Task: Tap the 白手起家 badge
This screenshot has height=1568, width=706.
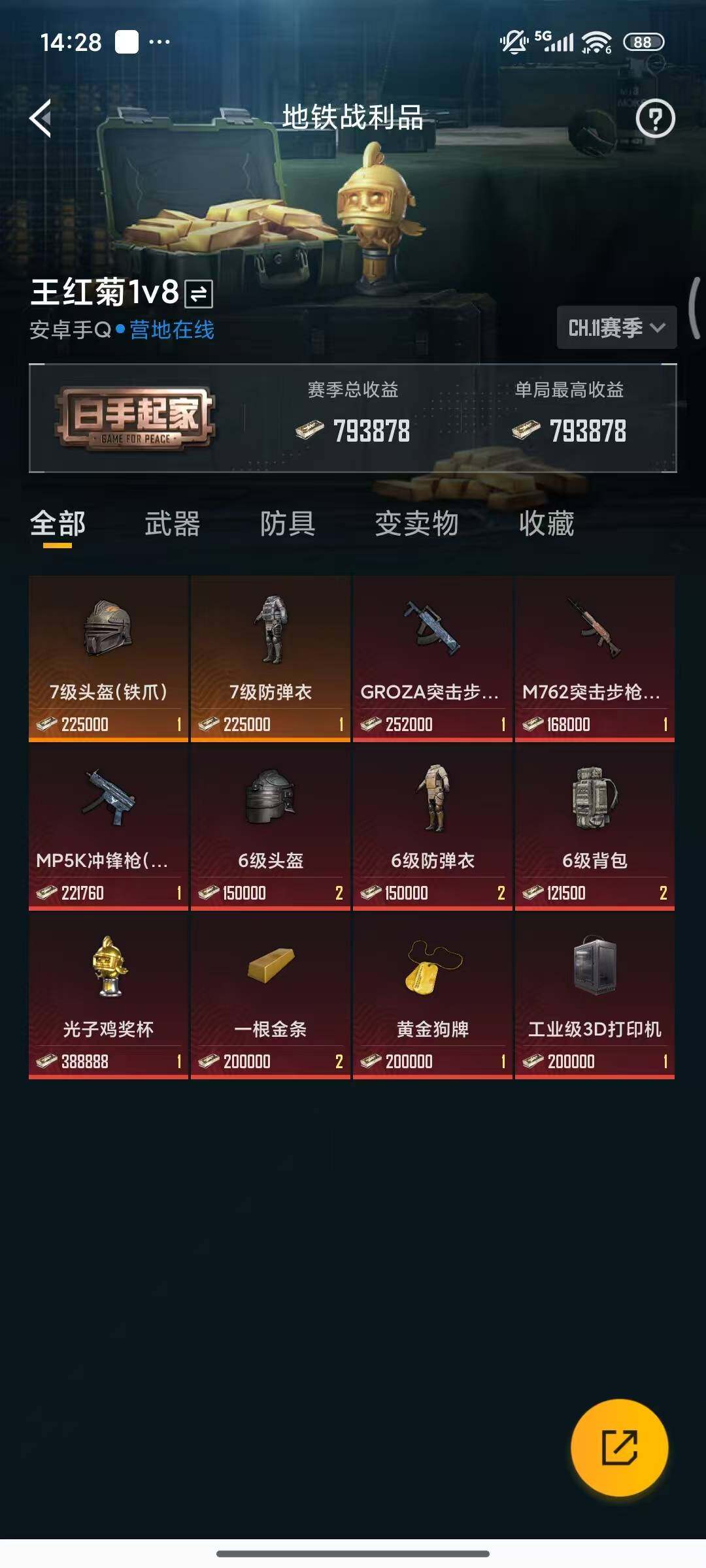Action: [139, 415]
